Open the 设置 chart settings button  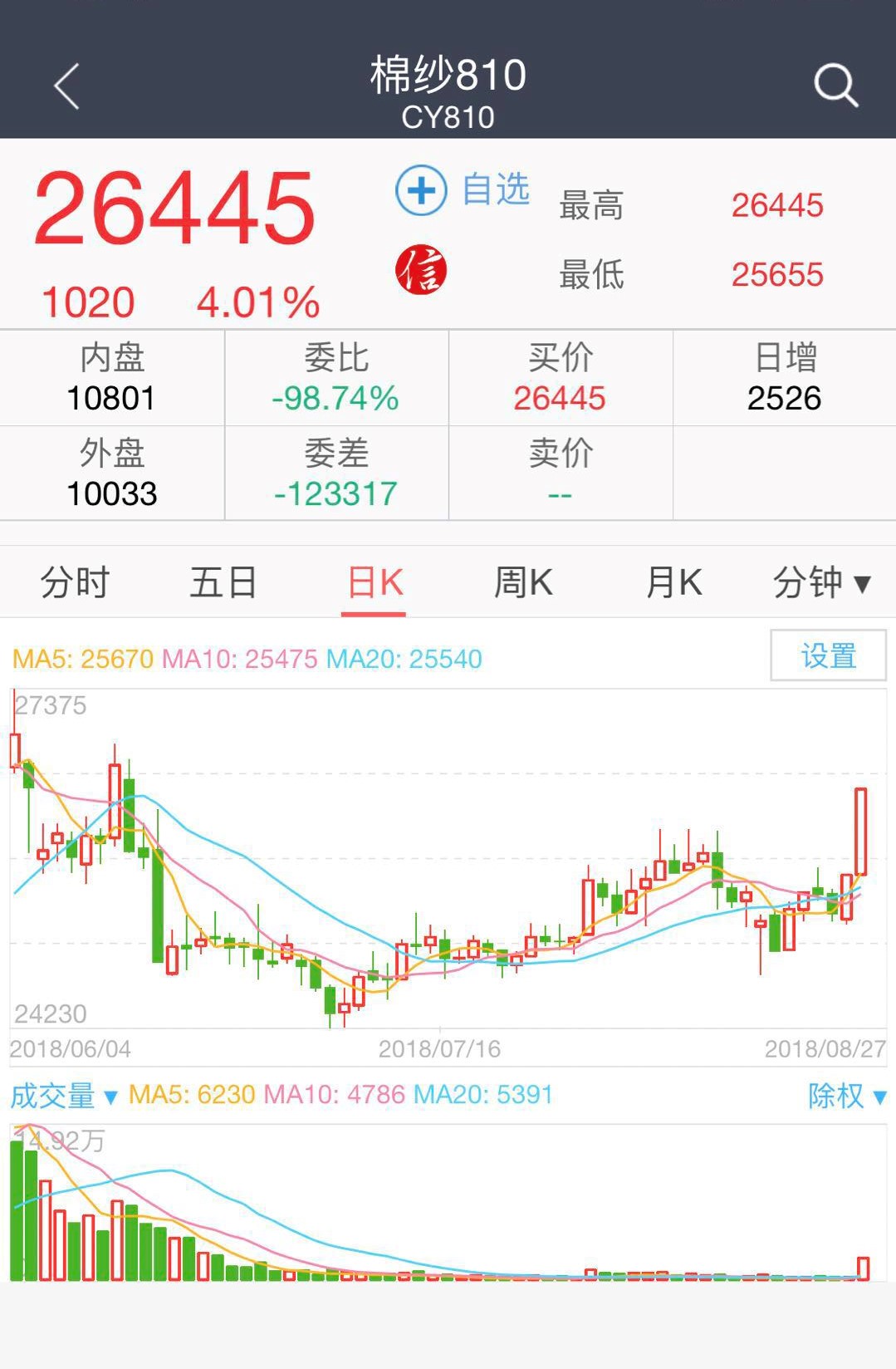tap(828, 655)
